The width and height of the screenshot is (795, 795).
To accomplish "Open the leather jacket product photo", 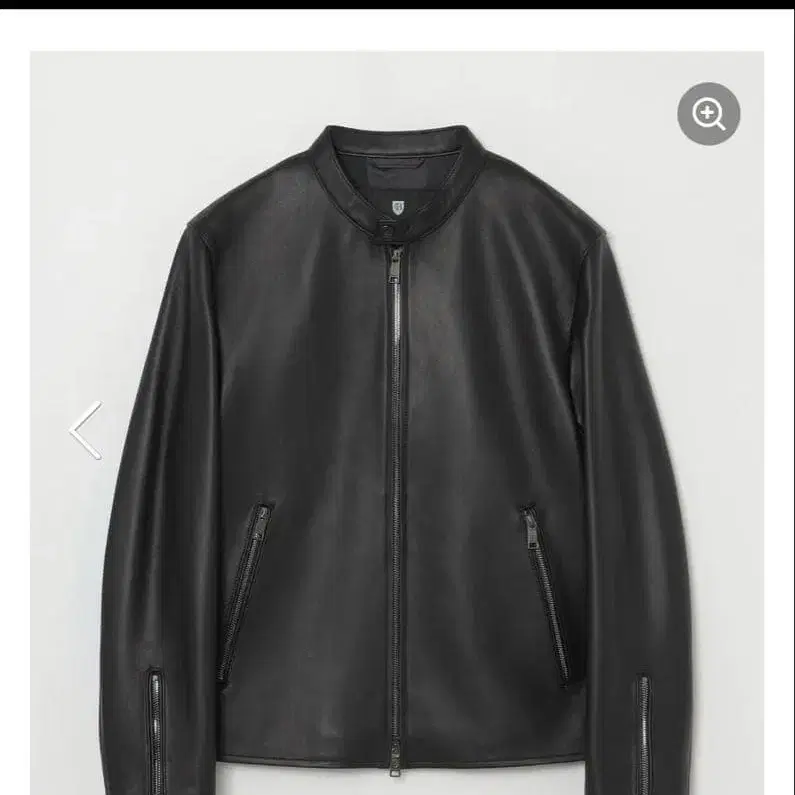I will coord(397,450).
